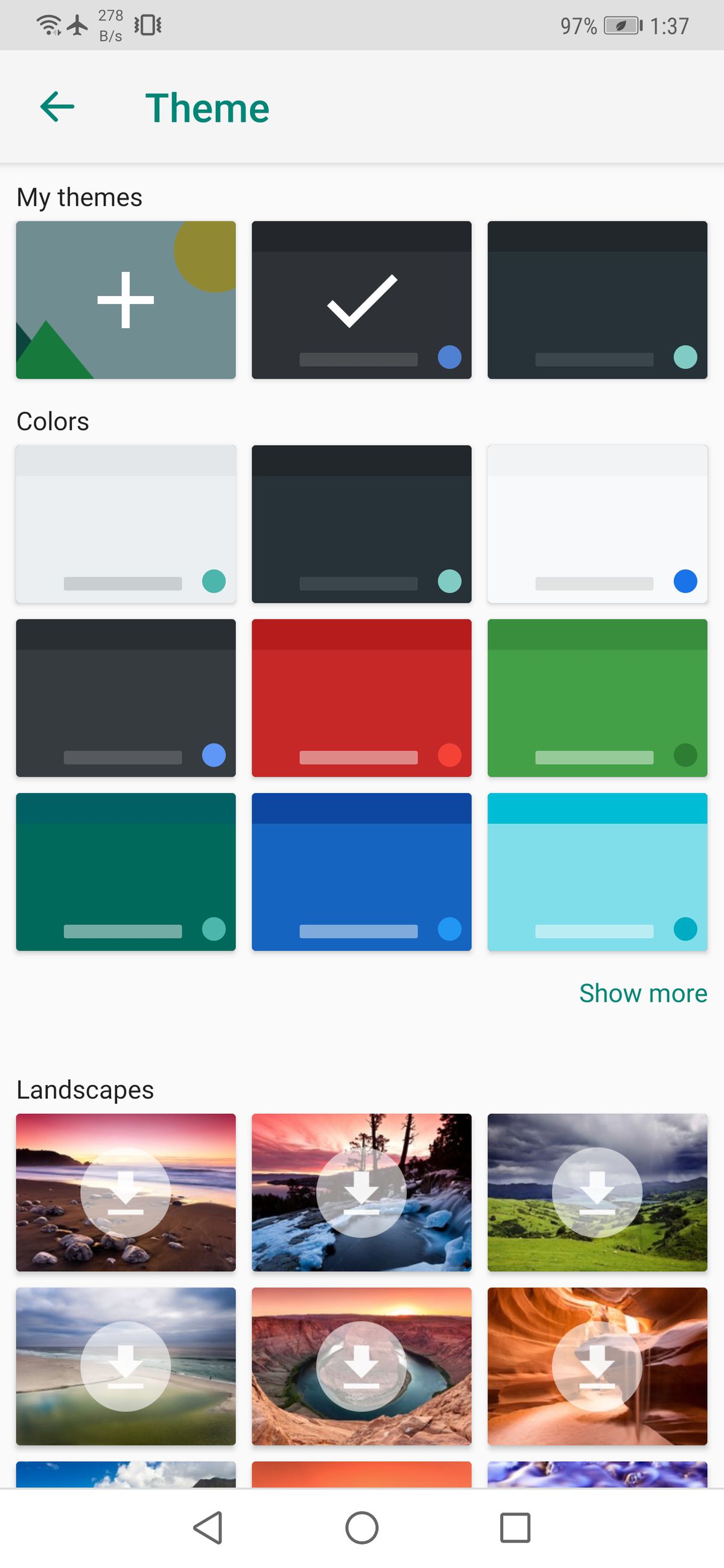Tap Show more under Colors

coord(643,993)
